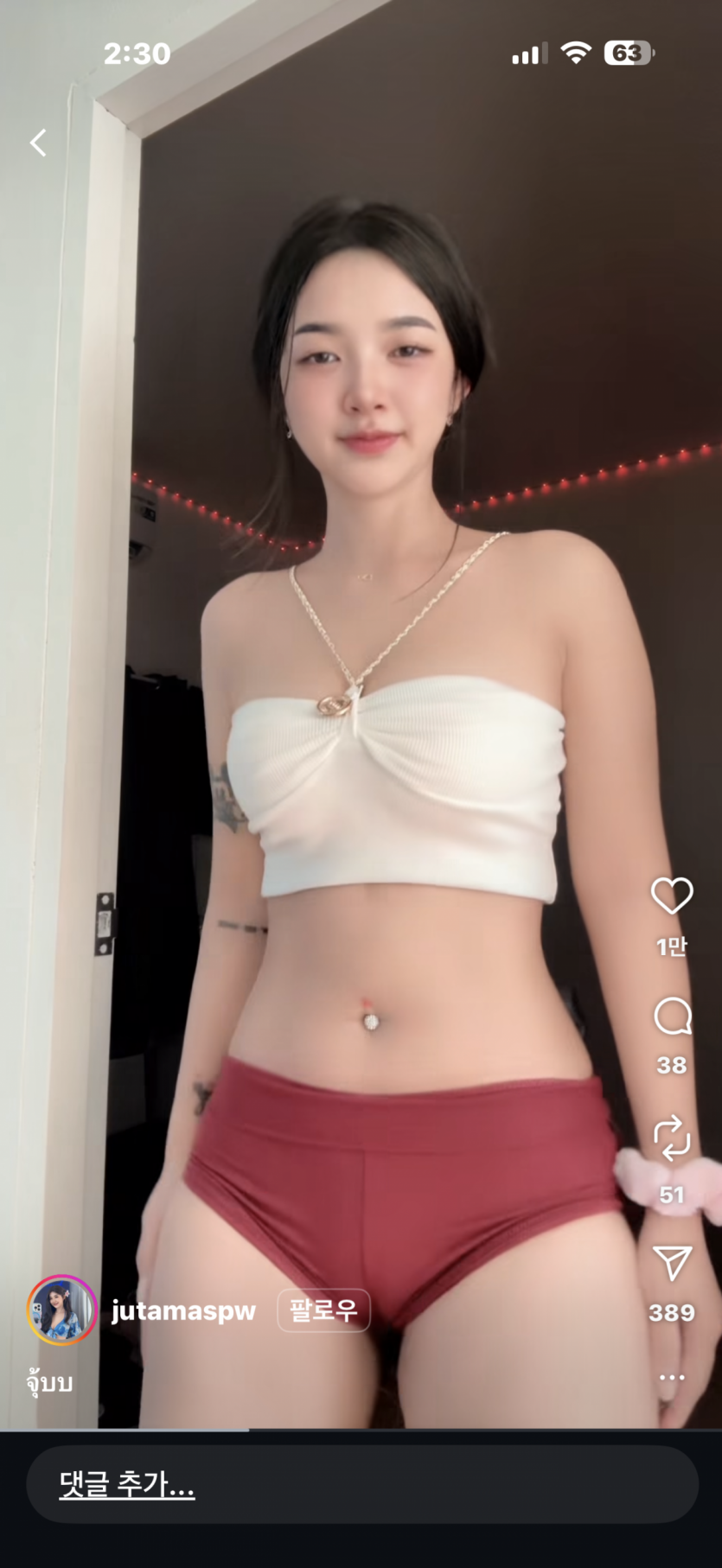This screenshot has height=1568, width=722.
Task: Go back with the top-left arrow
Action: (x=38, y=143)
